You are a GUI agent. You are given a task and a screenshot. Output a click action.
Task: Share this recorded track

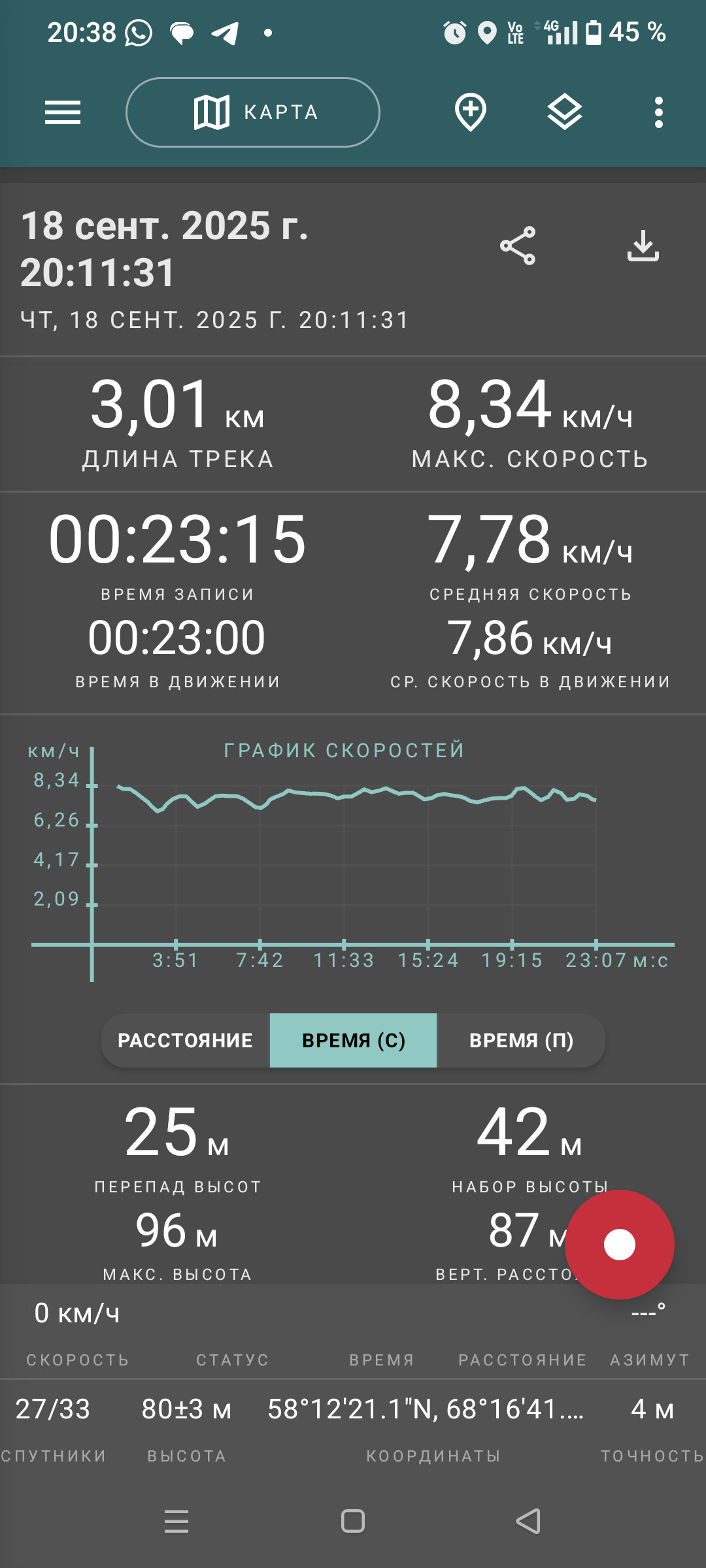coord(518,246)
